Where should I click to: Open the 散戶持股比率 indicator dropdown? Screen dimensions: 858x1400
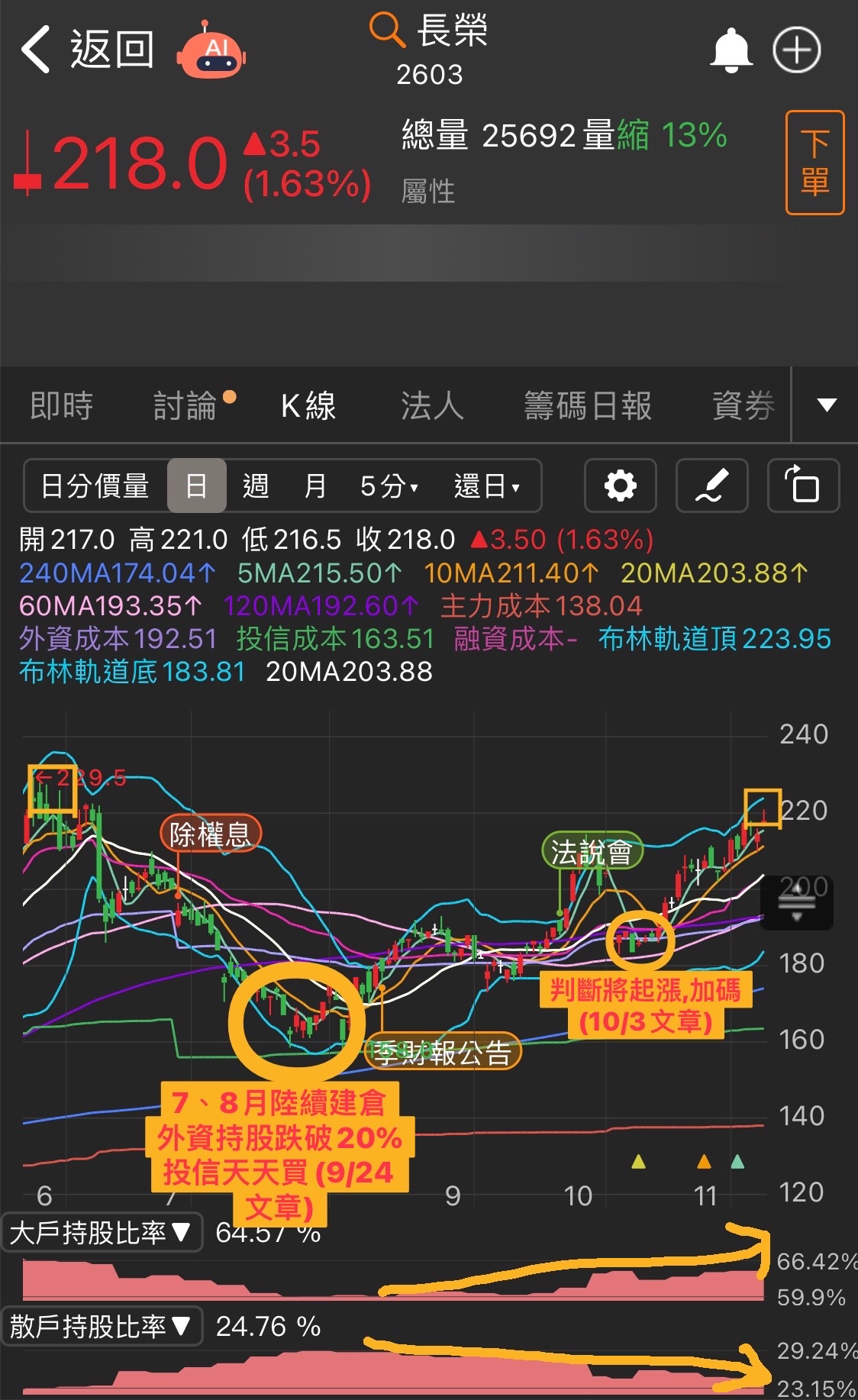point(101,1327)
